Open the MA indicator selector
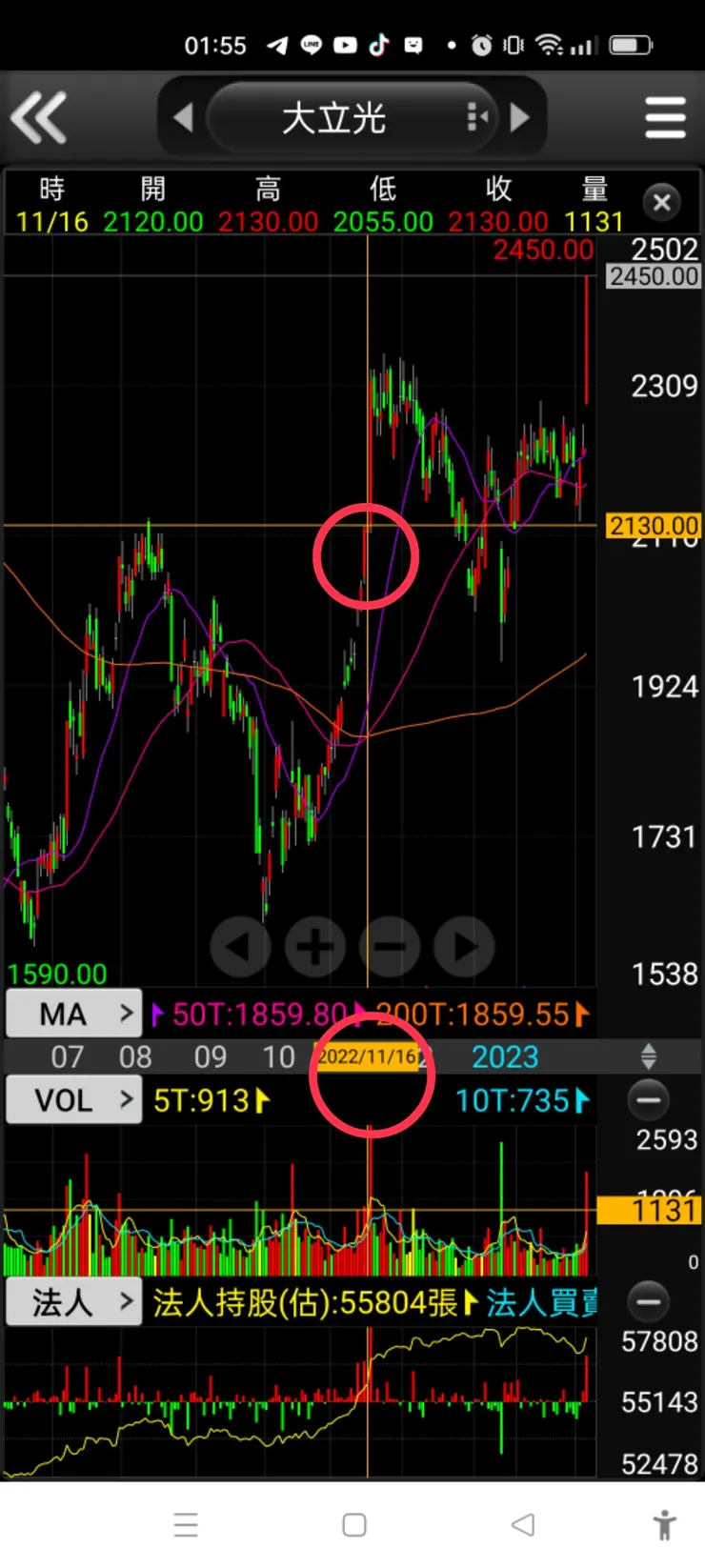The width and height of the screenshot is (705, 1568). pyautogui.click(x=74, y=1015)
